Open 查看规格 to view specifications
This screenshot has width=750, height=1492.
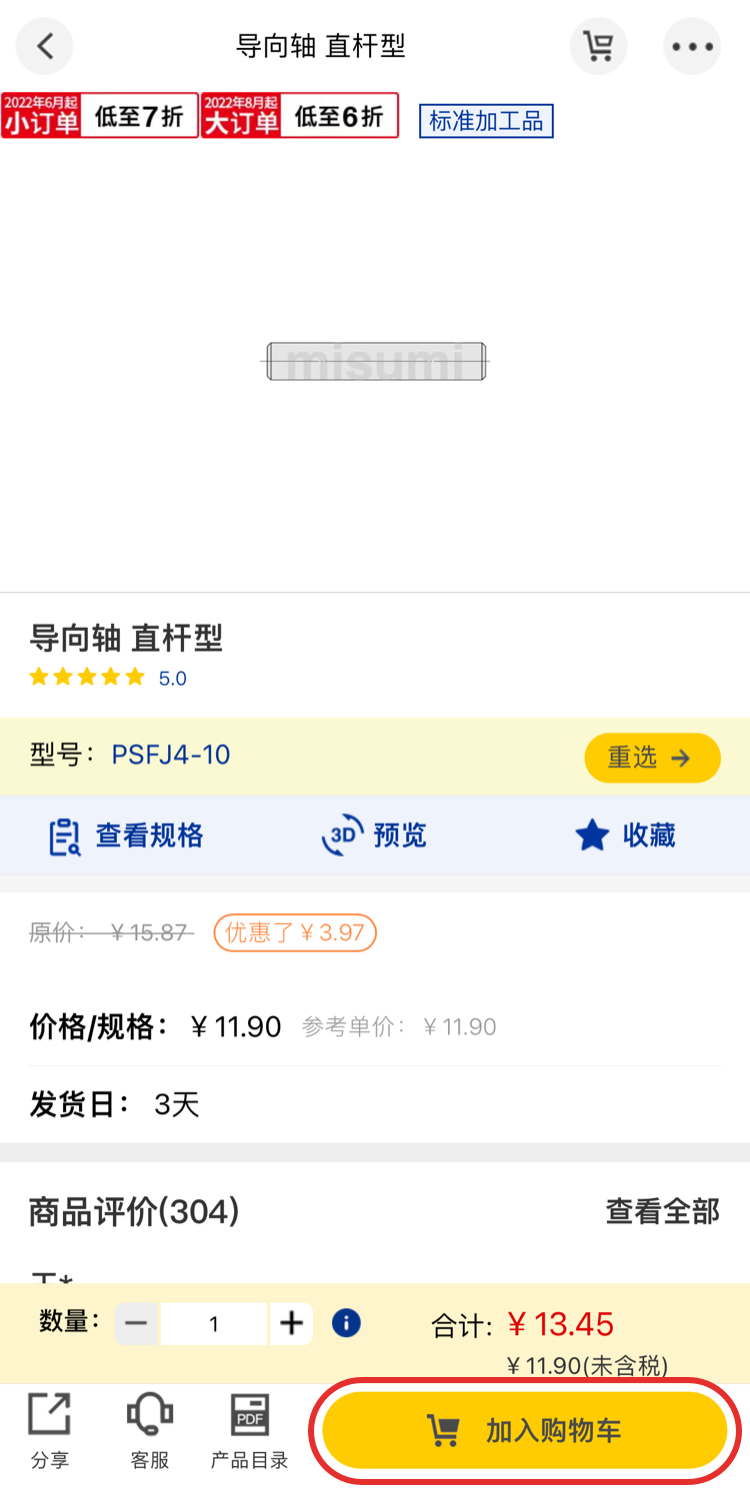point(127,836)
